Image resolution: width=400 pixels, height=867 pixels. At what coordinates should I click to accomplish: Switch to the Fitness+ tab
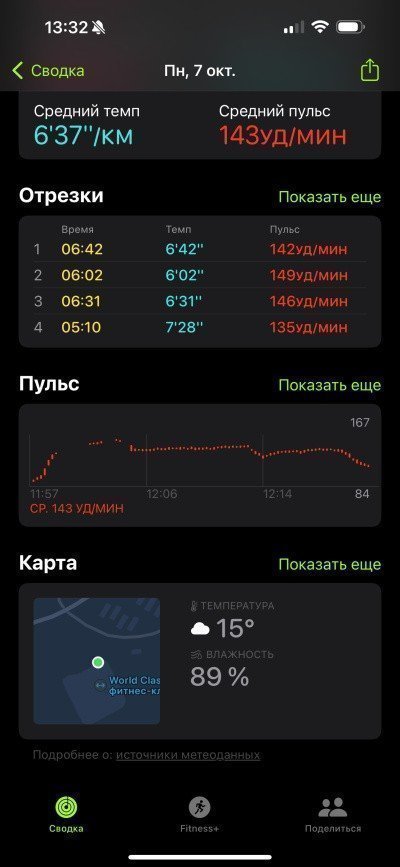(200, 814)
